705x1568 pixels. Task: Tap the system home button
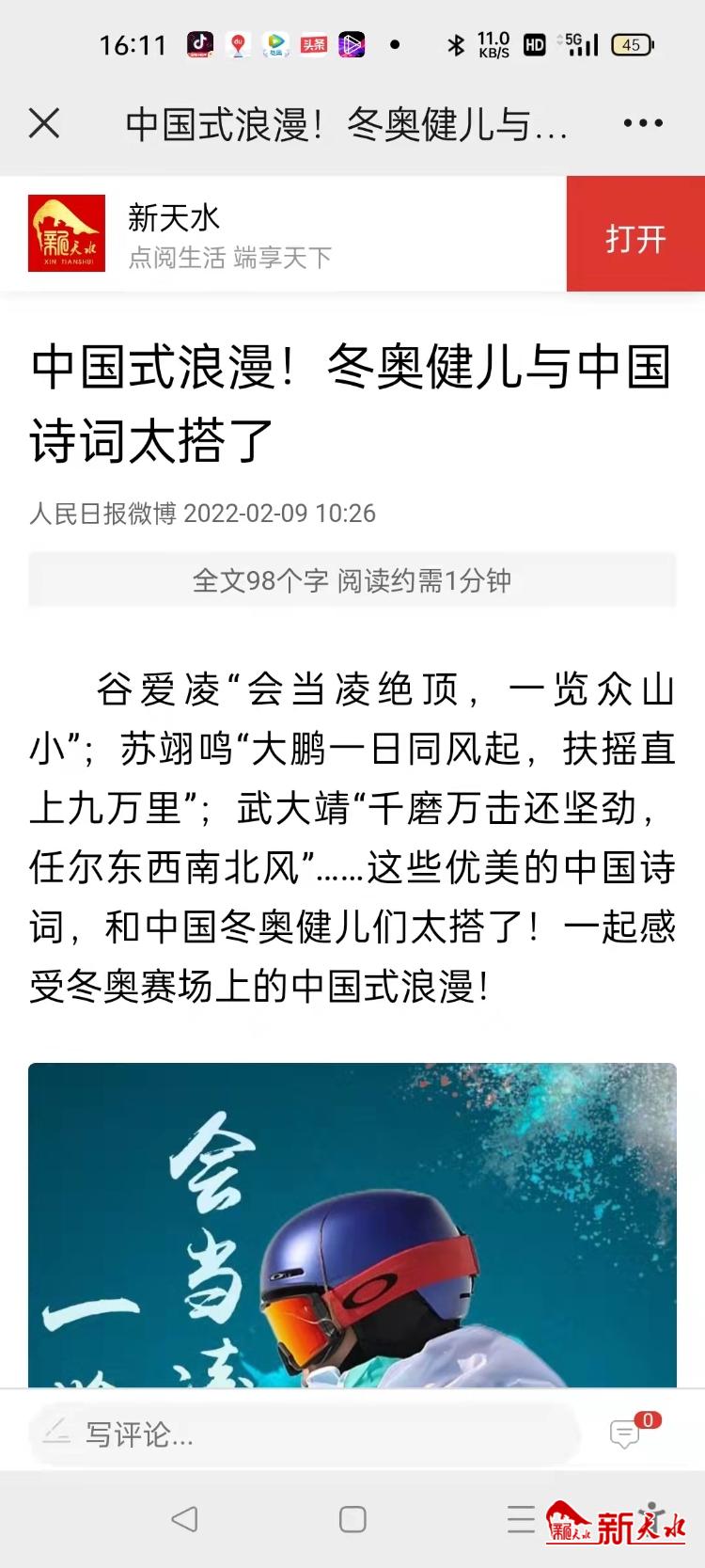pos(352,1519)
